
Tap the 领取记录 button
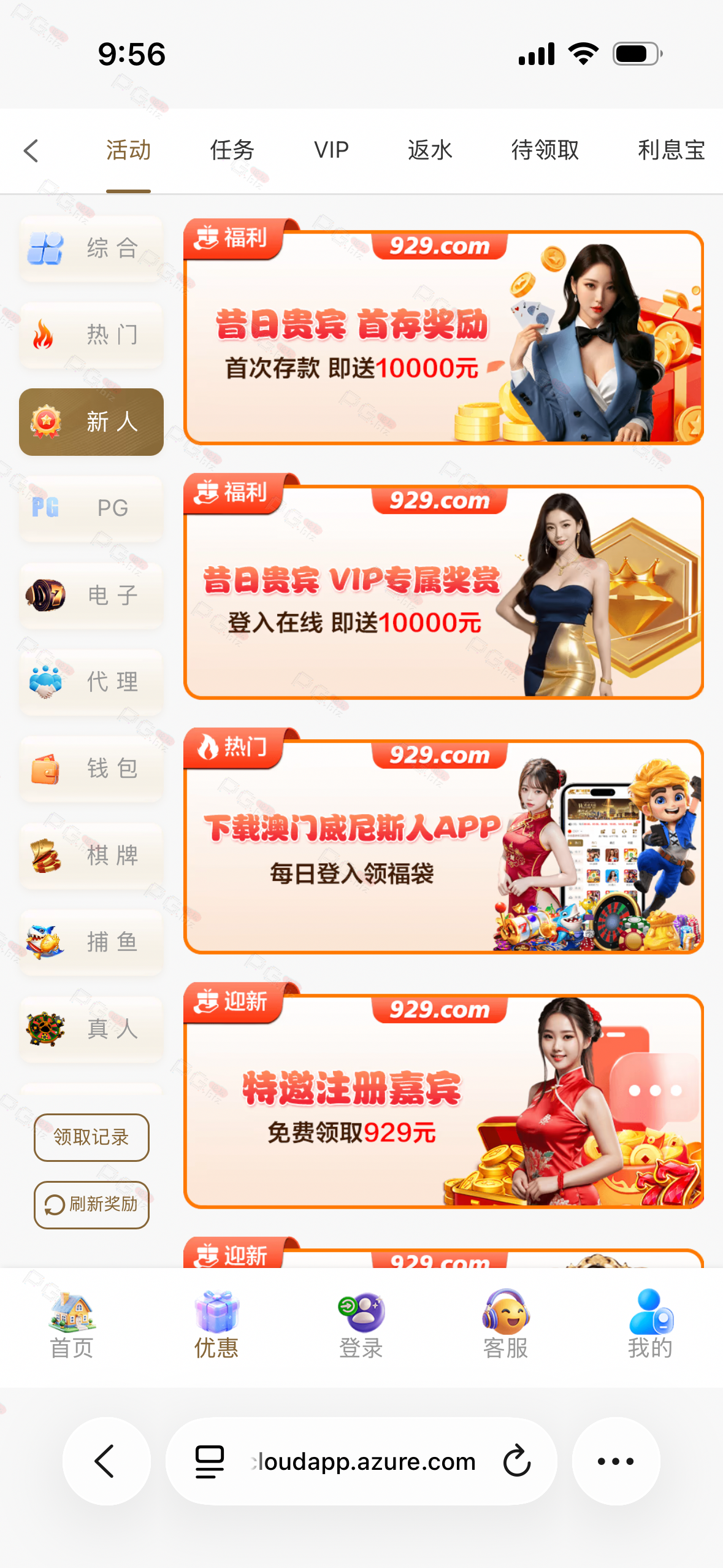[x=91, y=1137]
